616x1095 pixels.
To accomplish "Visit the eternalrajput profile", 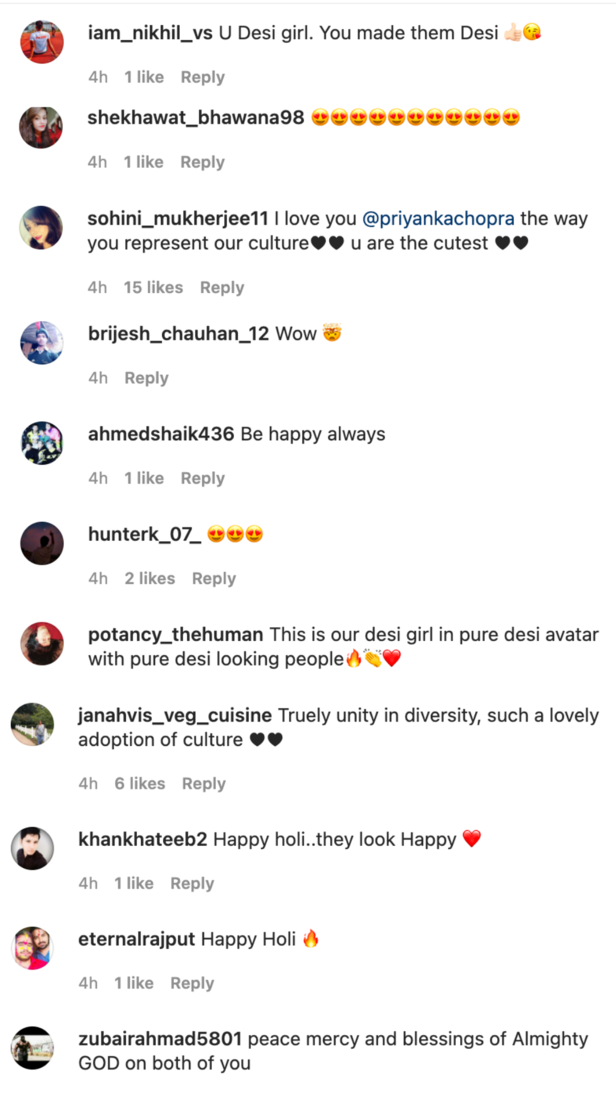I will tap(137, 939).
